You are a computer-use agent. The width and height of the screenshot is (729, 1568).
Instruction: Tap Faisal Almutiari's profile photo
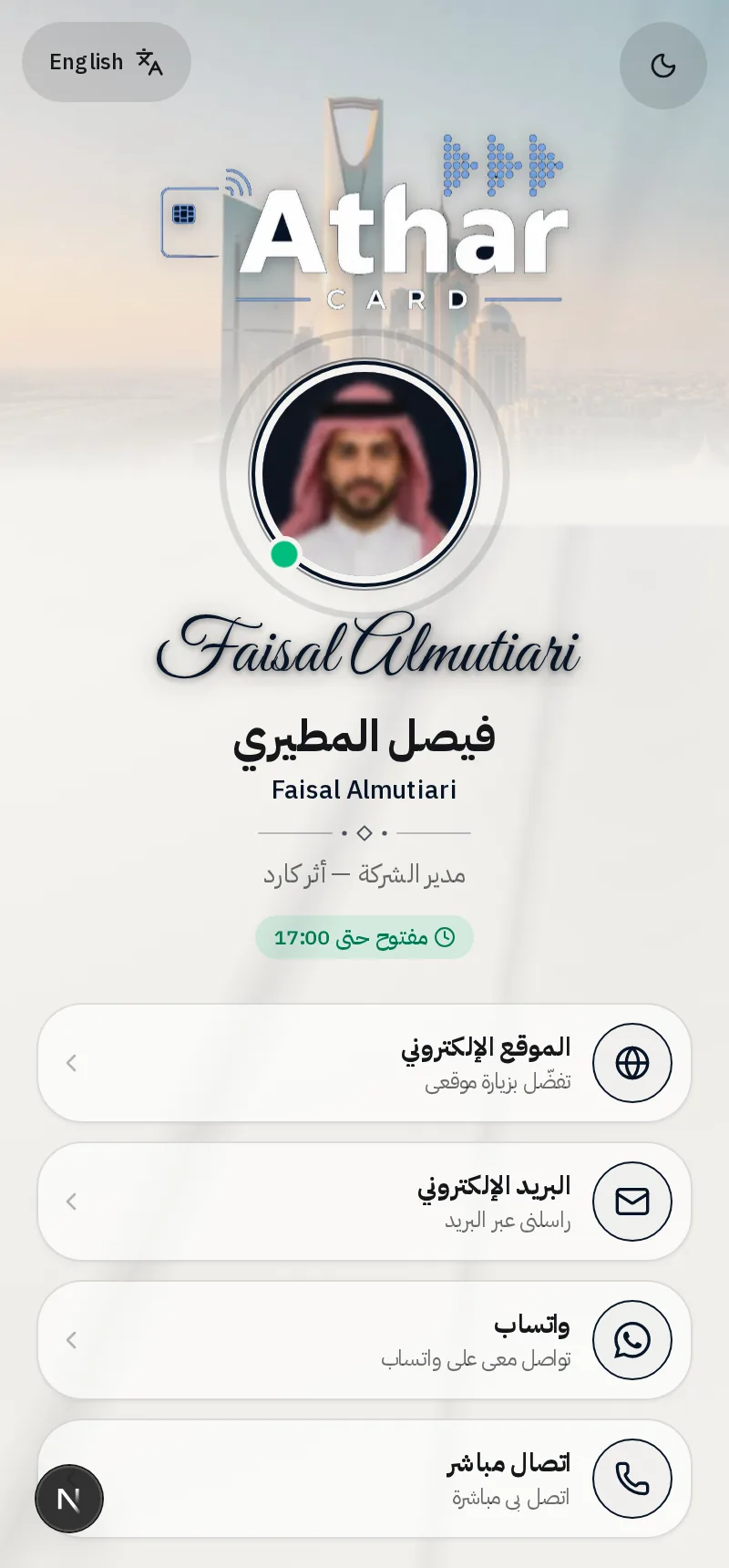pyautogui.click(x=364, y=474)
